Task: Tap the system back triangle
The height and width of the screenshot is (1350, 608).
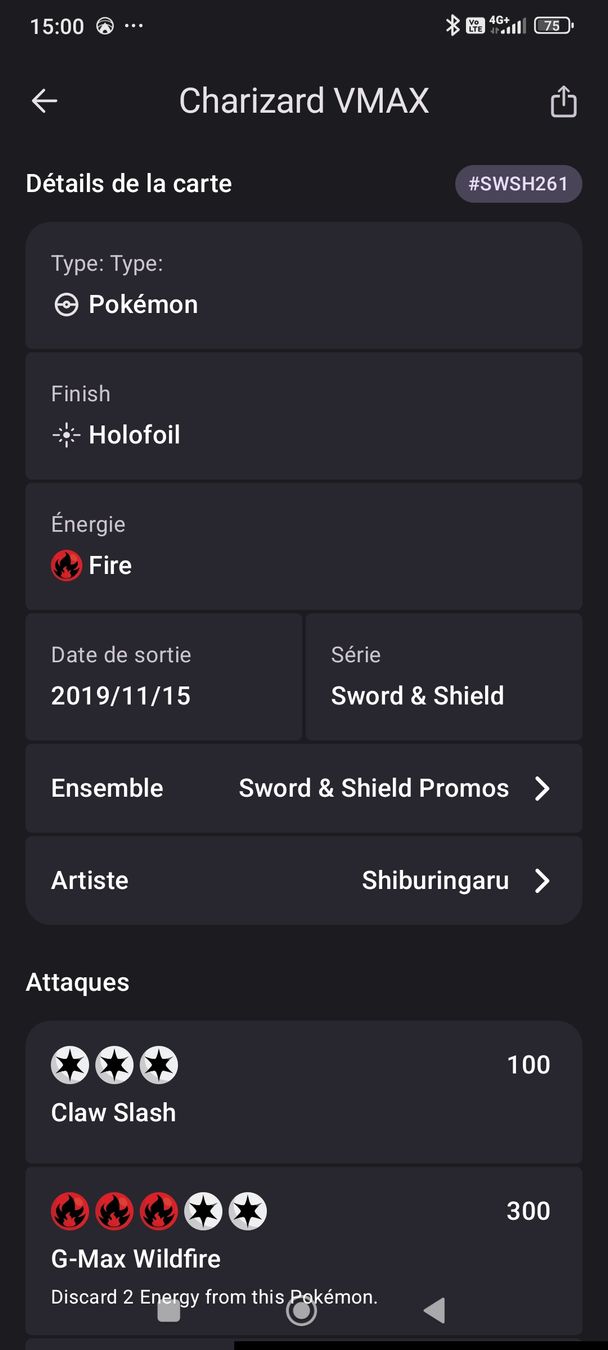Action: [434, 1310]
